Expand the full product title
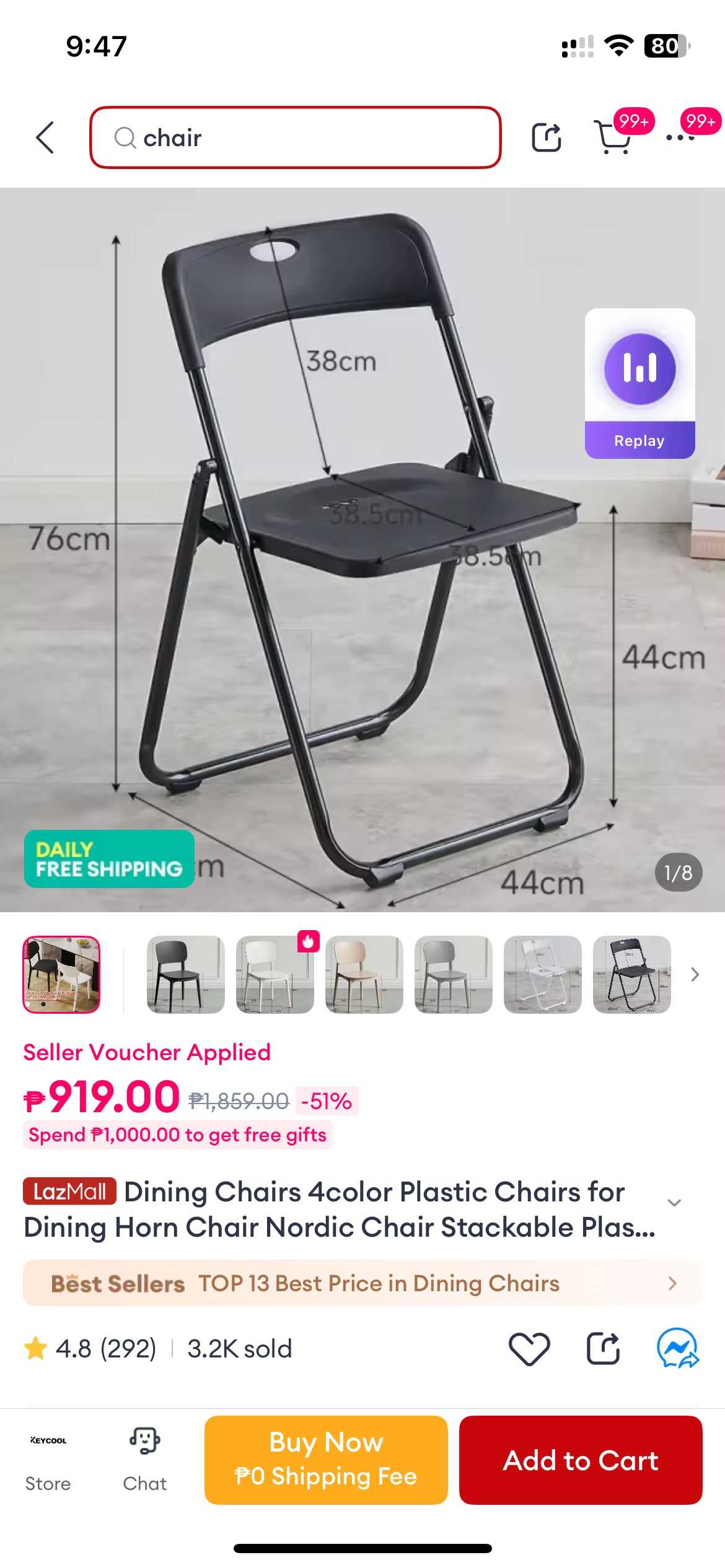The width and height of the screenshot is (725, 1568). (674, 1203)
